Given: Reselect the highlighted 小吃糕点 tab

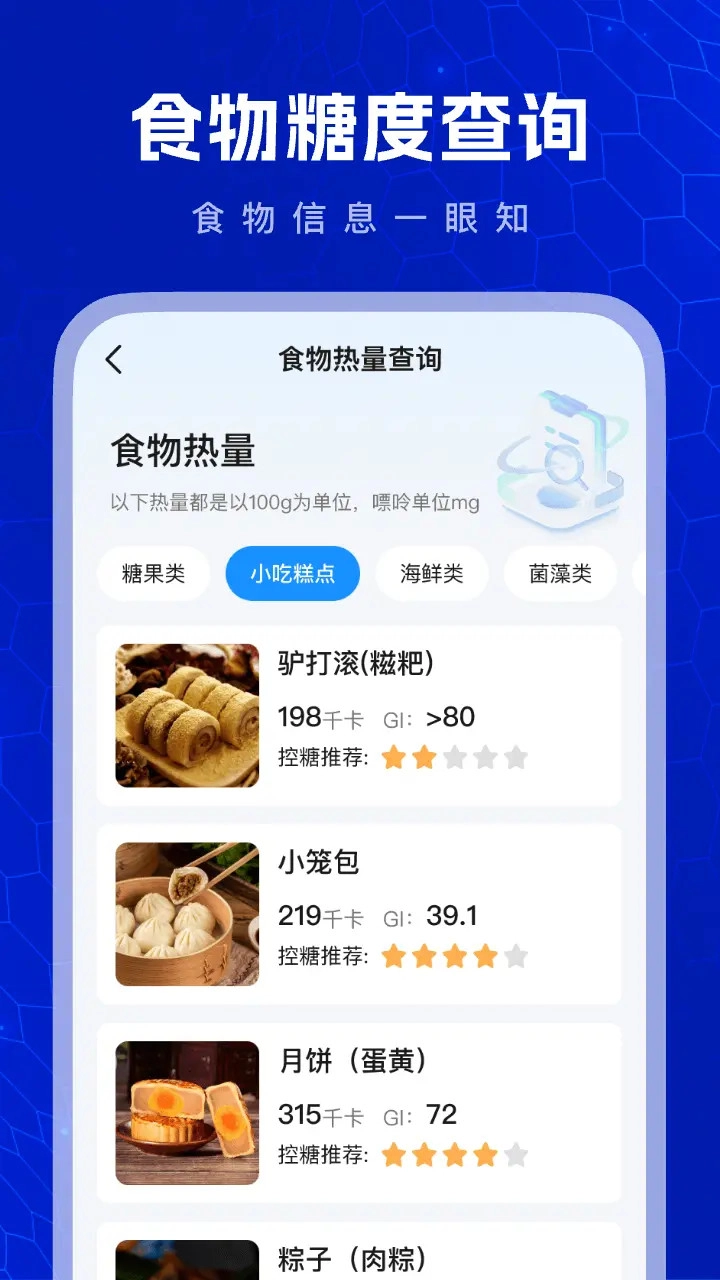Looking at the screenshot, I should click(292, 573).
